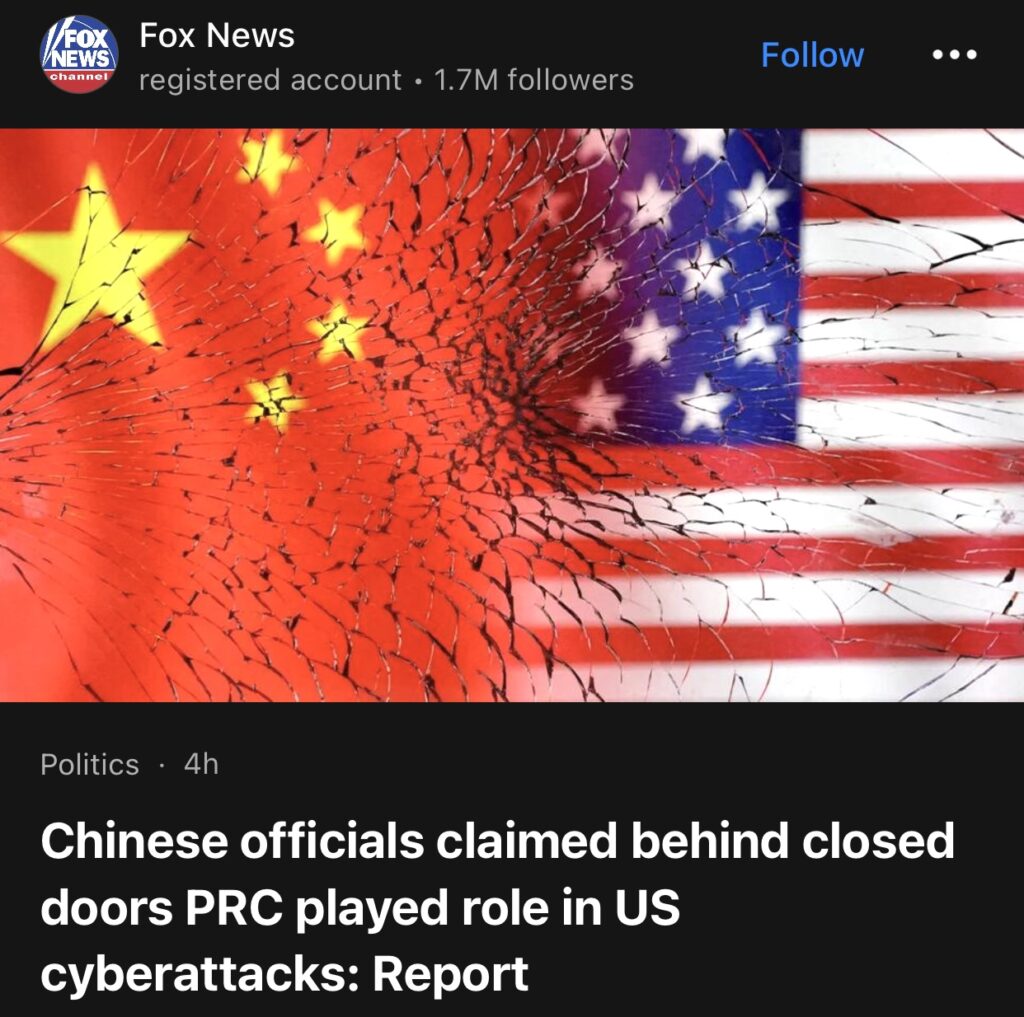The image size is (1024, 1017).
Task: Read the Chinese officials cyberattacks headline
Action: click(497, 907)
